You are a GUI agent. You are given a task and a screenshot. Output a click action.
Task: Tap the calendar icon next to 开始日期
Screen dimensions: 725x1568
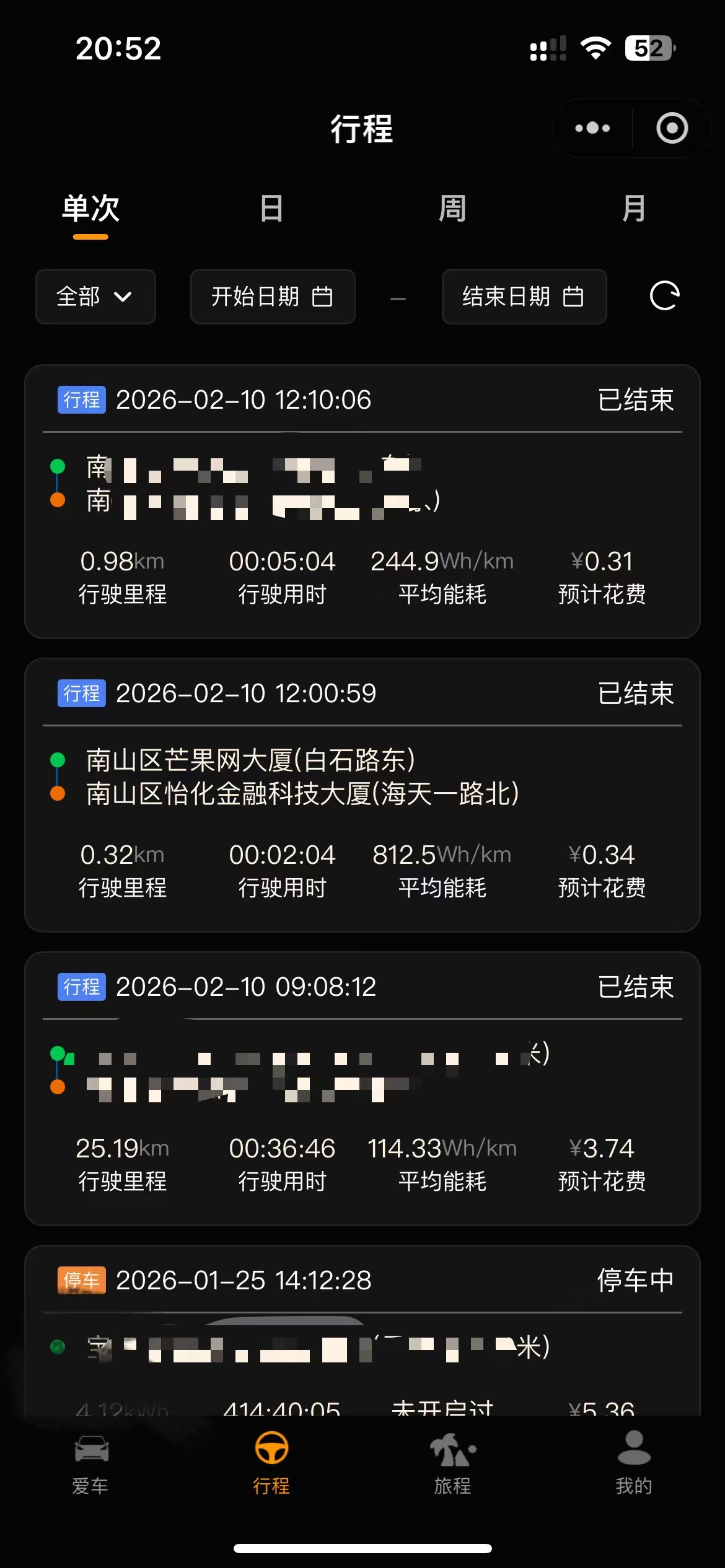click(324, 297)
